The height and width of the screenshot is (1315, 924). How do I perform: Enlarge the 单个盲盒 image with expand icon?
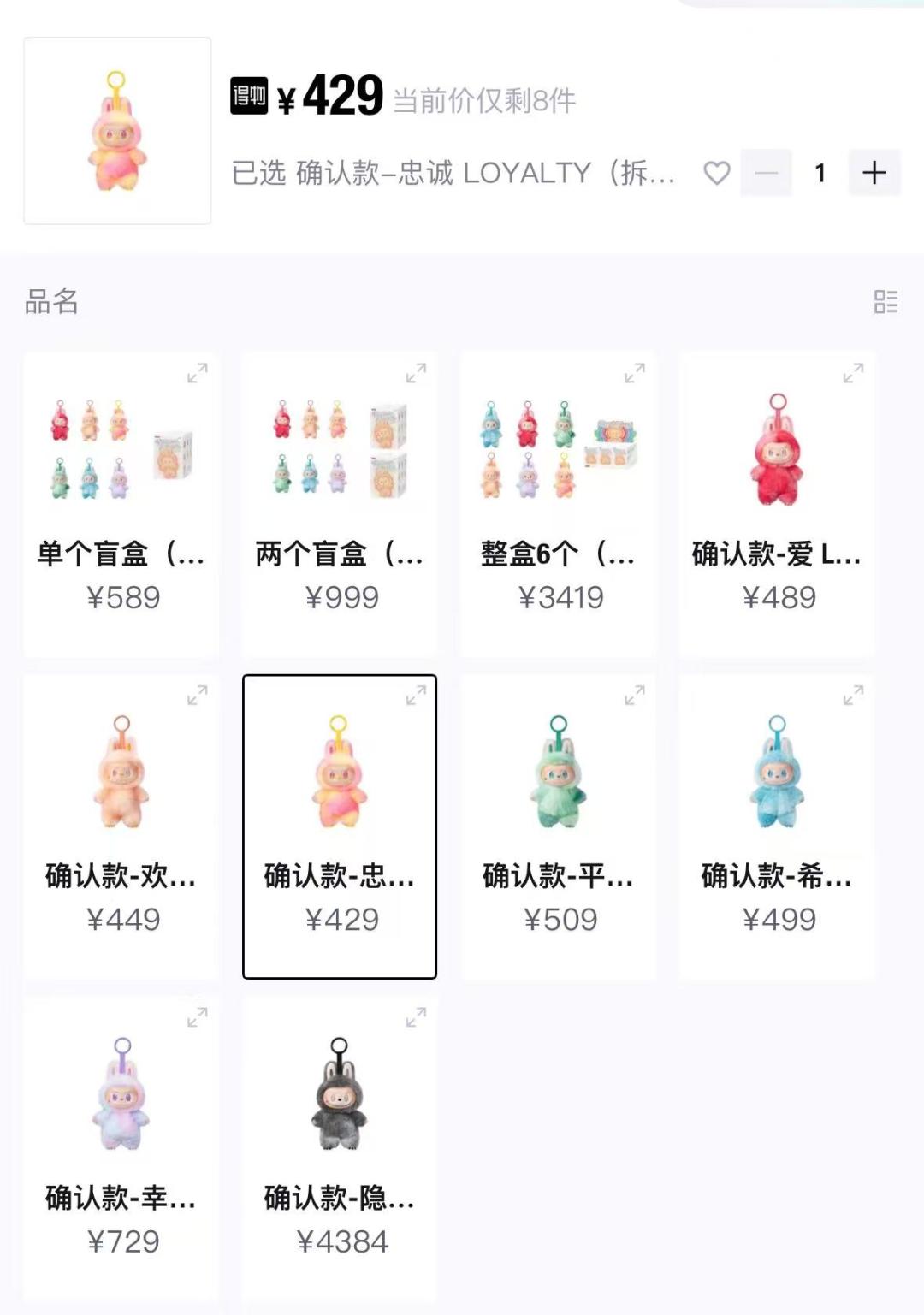coord(198,374)
